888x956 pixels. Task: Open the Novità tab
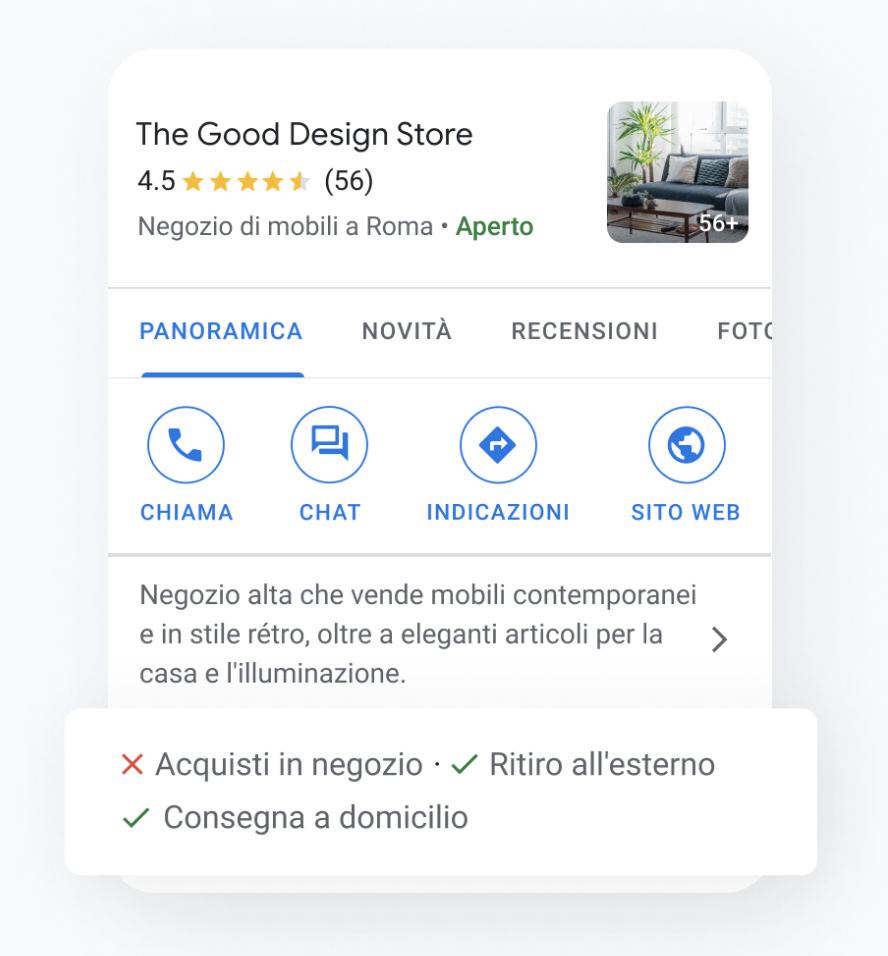(407, 332)
